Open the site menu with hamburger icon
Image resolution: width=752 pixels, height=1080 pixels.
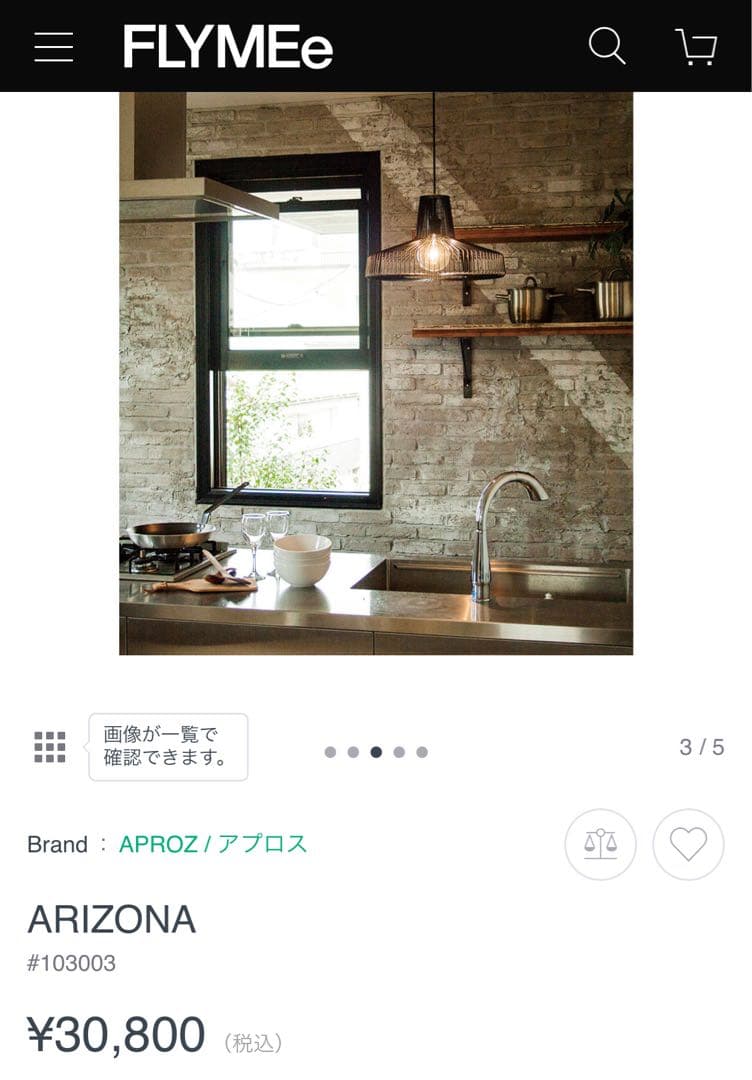pos(55,45)
